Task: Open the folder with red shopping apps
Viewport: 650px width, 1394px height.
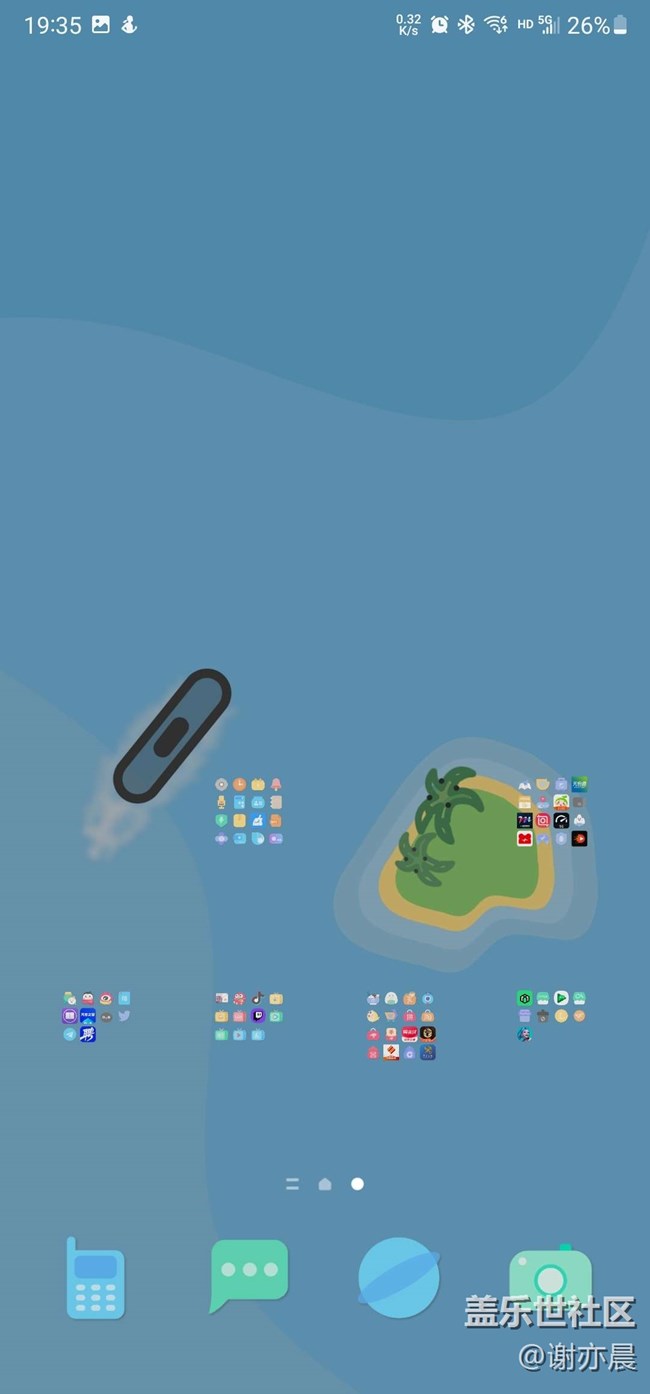Action: point(400,1025)
